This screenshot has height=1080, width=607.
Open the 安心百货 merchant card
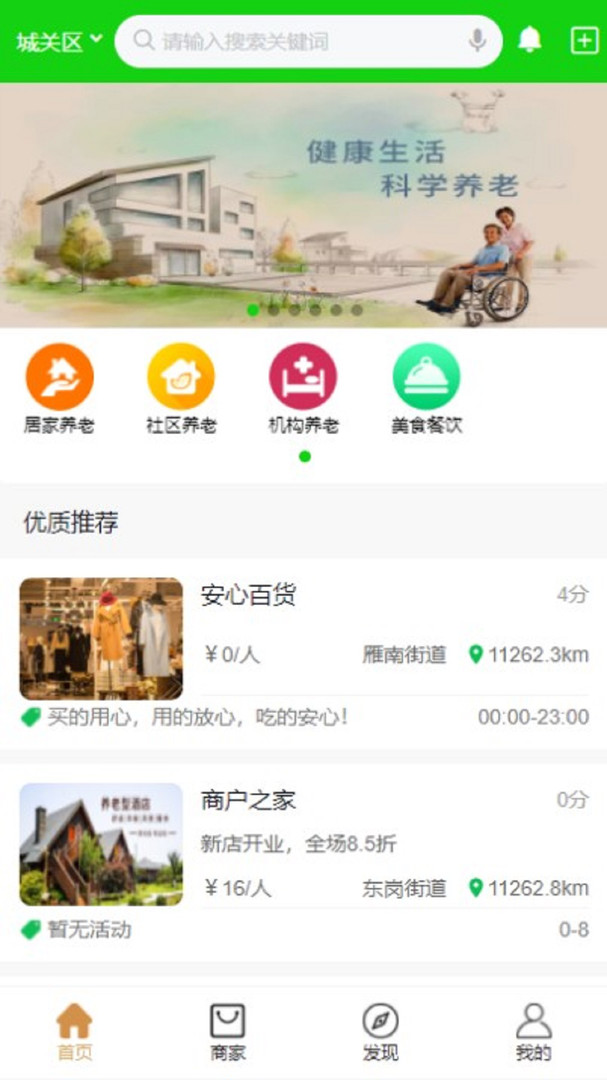303,653
